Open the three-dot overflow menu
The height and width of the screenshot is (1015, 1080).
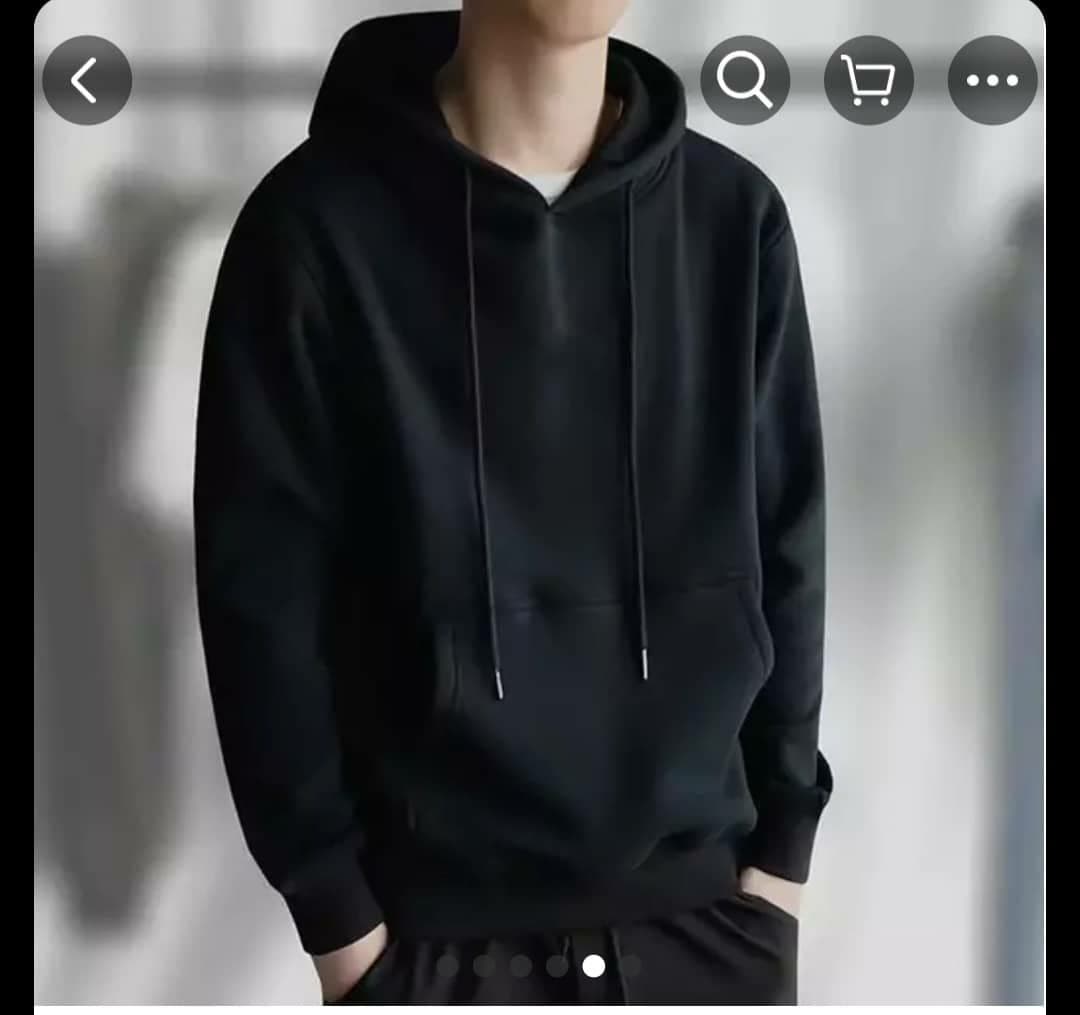[x=992, y=80]
